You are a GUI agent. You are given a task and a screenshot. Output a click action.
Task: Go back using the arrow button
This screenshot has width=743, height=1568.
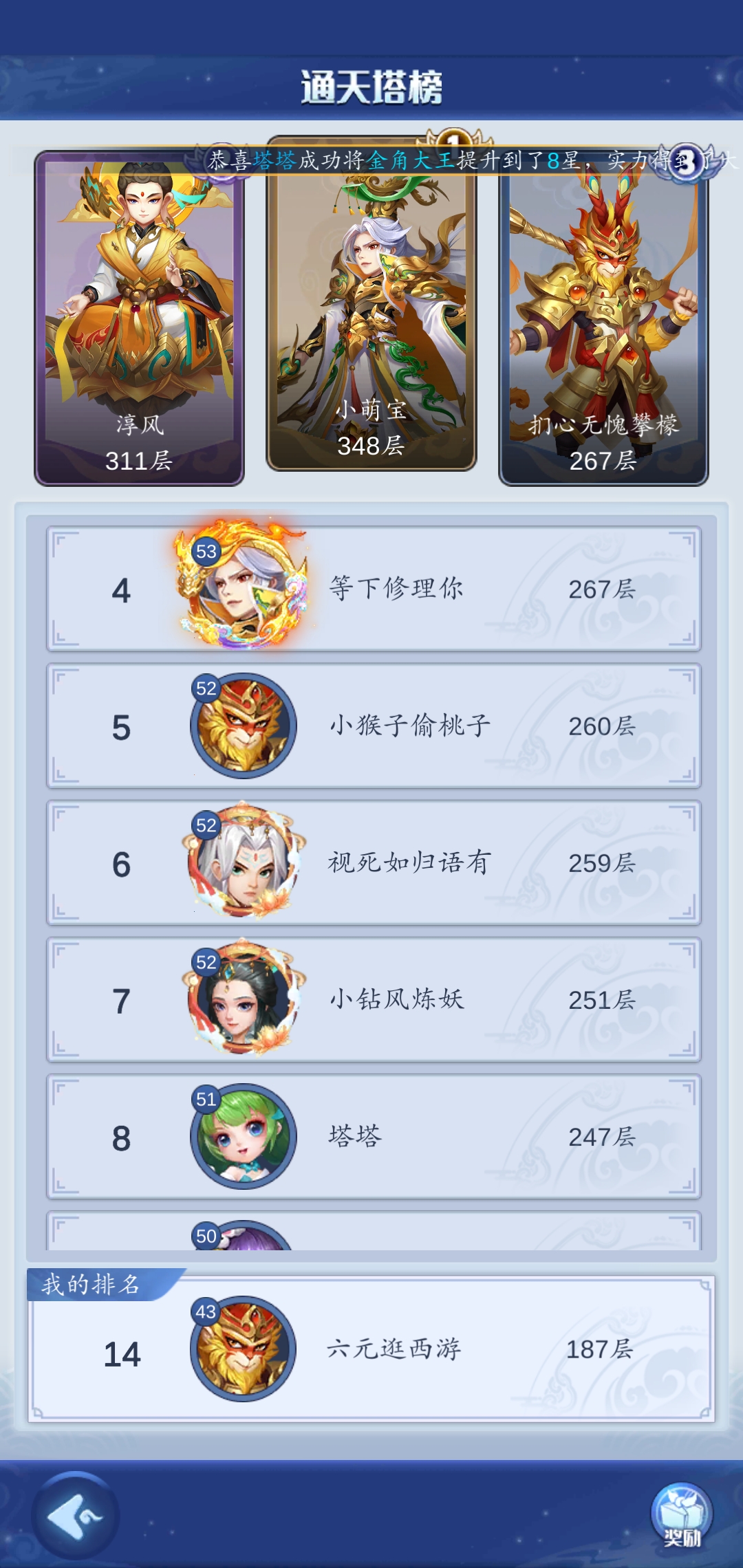[76, 1516]
